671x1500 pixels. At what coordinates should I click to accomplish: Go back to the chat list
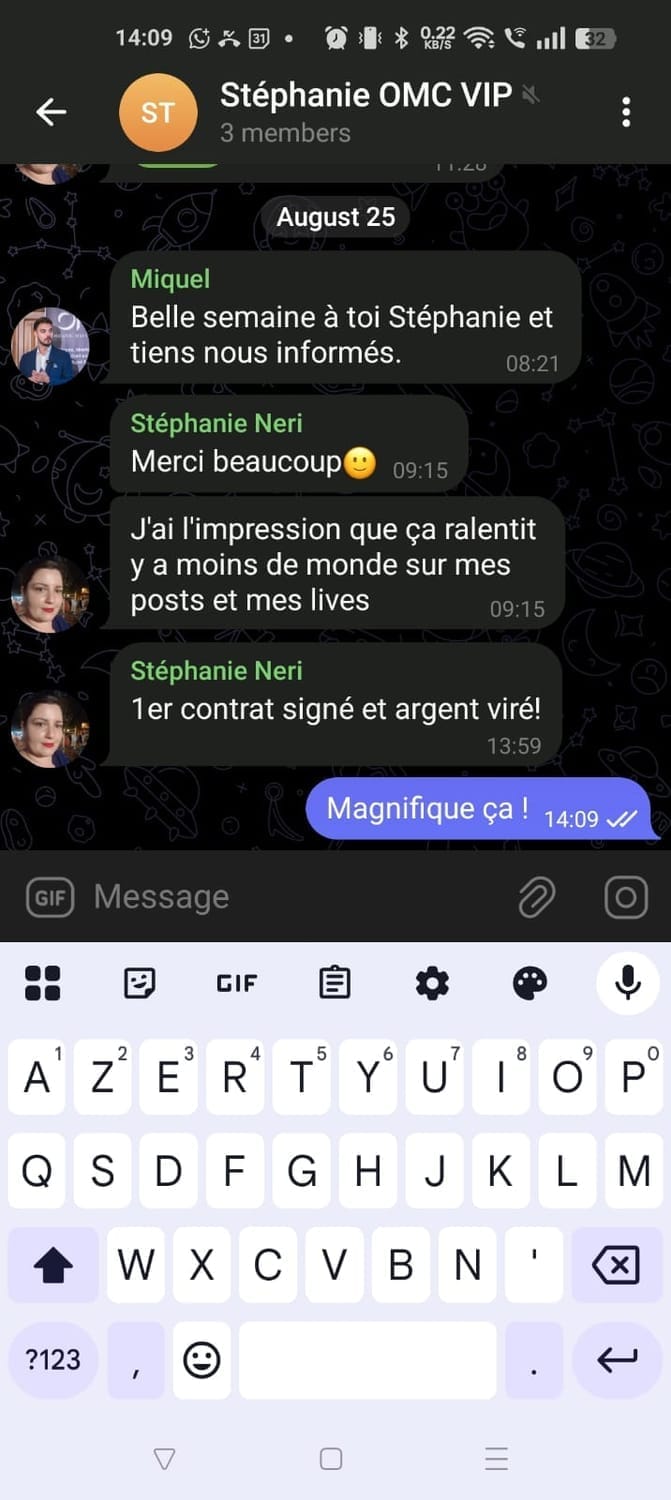[x=51, y=112]
